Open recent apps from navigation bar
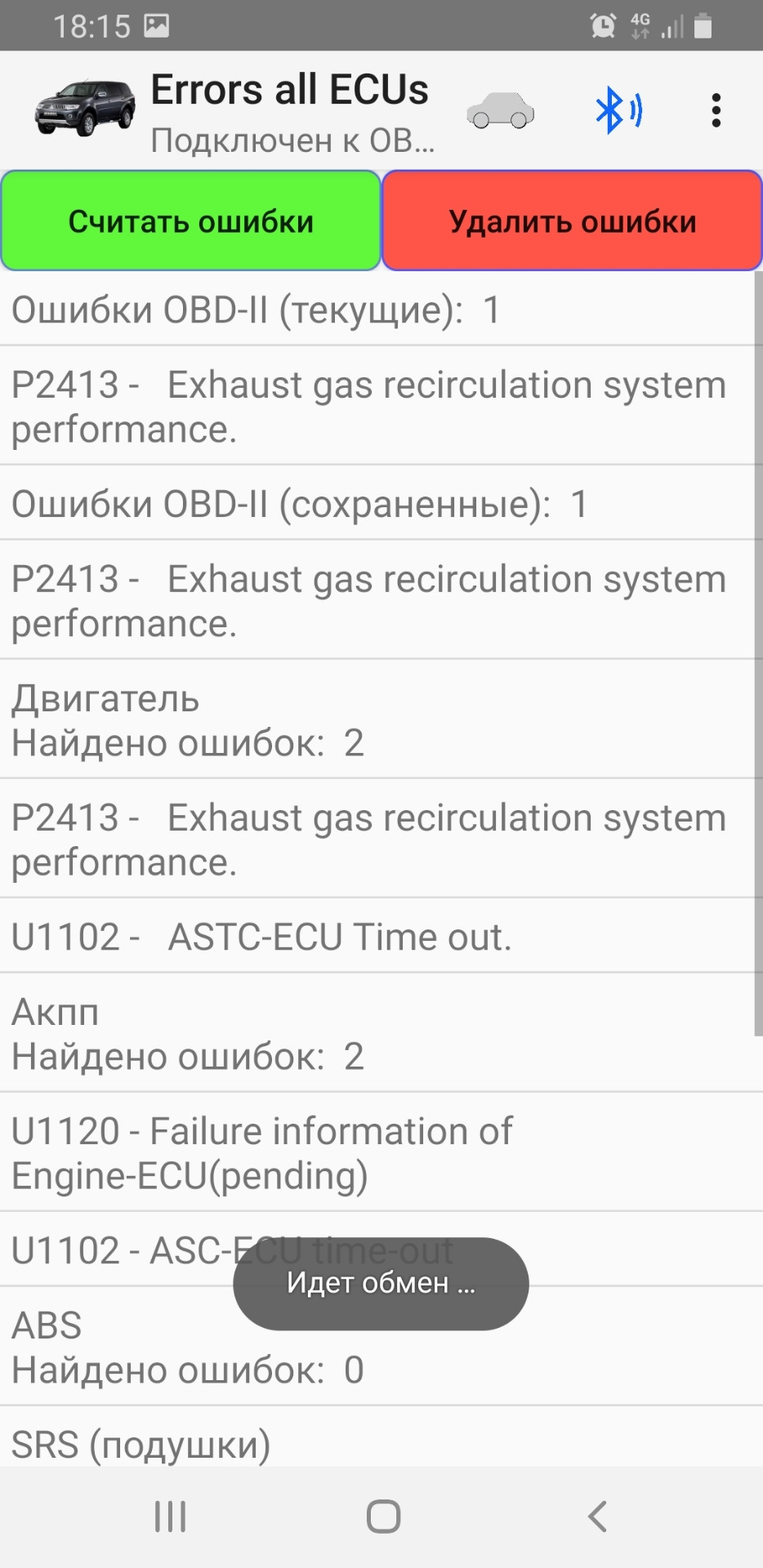This screenshot has height=1568, width=763. click(x=170, y=1517)
